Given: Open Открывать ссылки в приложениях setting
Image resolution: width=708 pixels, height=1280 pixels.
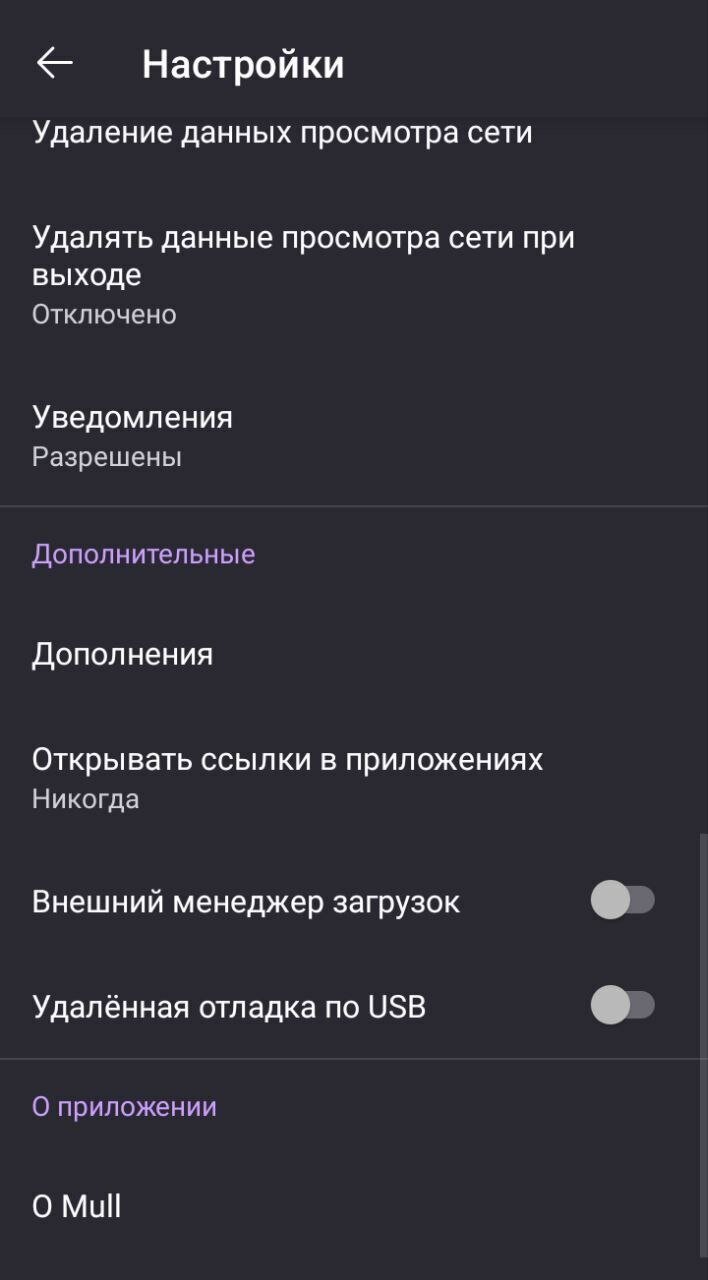Looking at the screenshot, I should click(354, 778).
